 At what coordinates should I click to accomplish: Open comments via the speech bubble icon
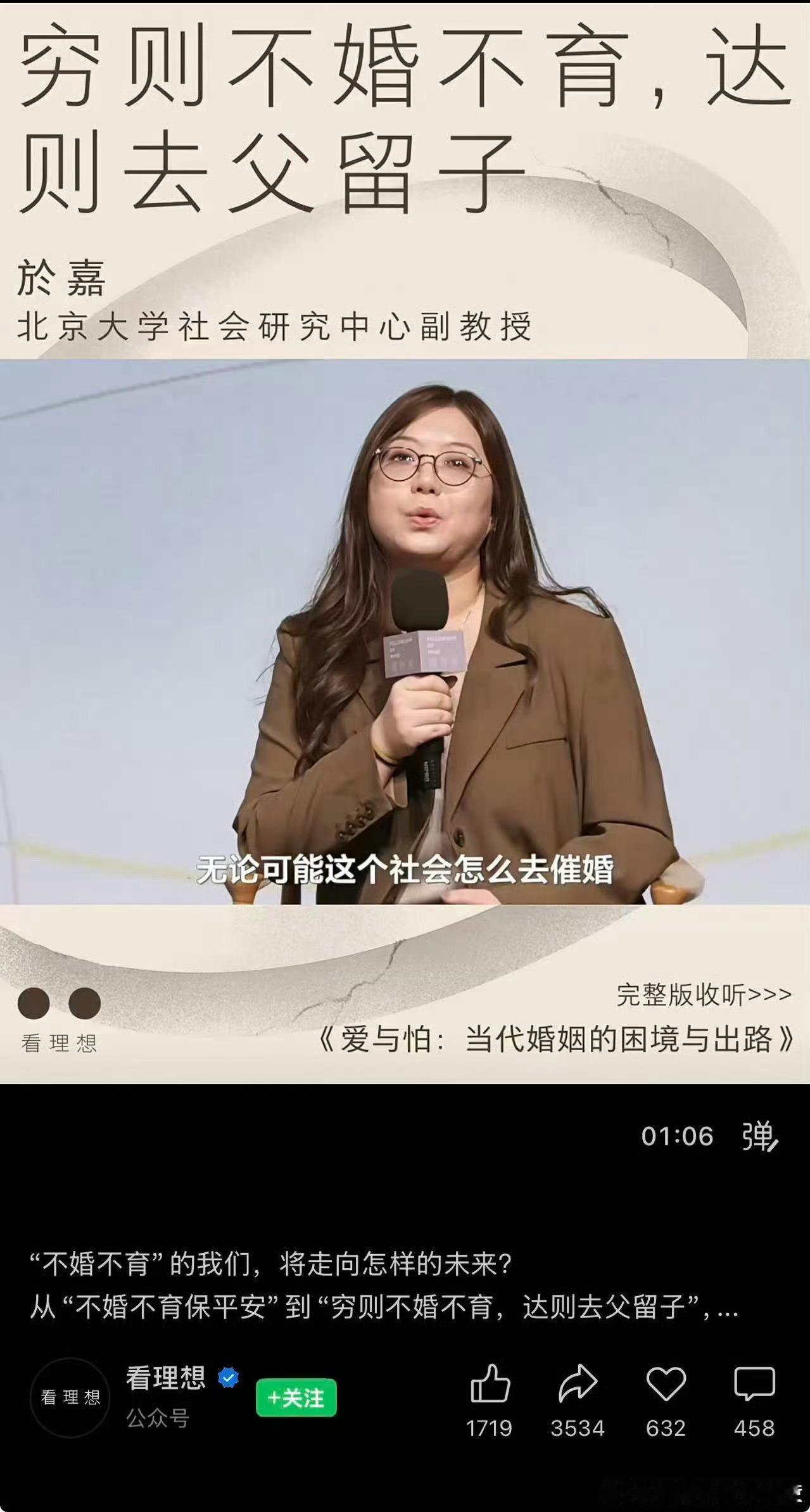tap(756, 1384)
